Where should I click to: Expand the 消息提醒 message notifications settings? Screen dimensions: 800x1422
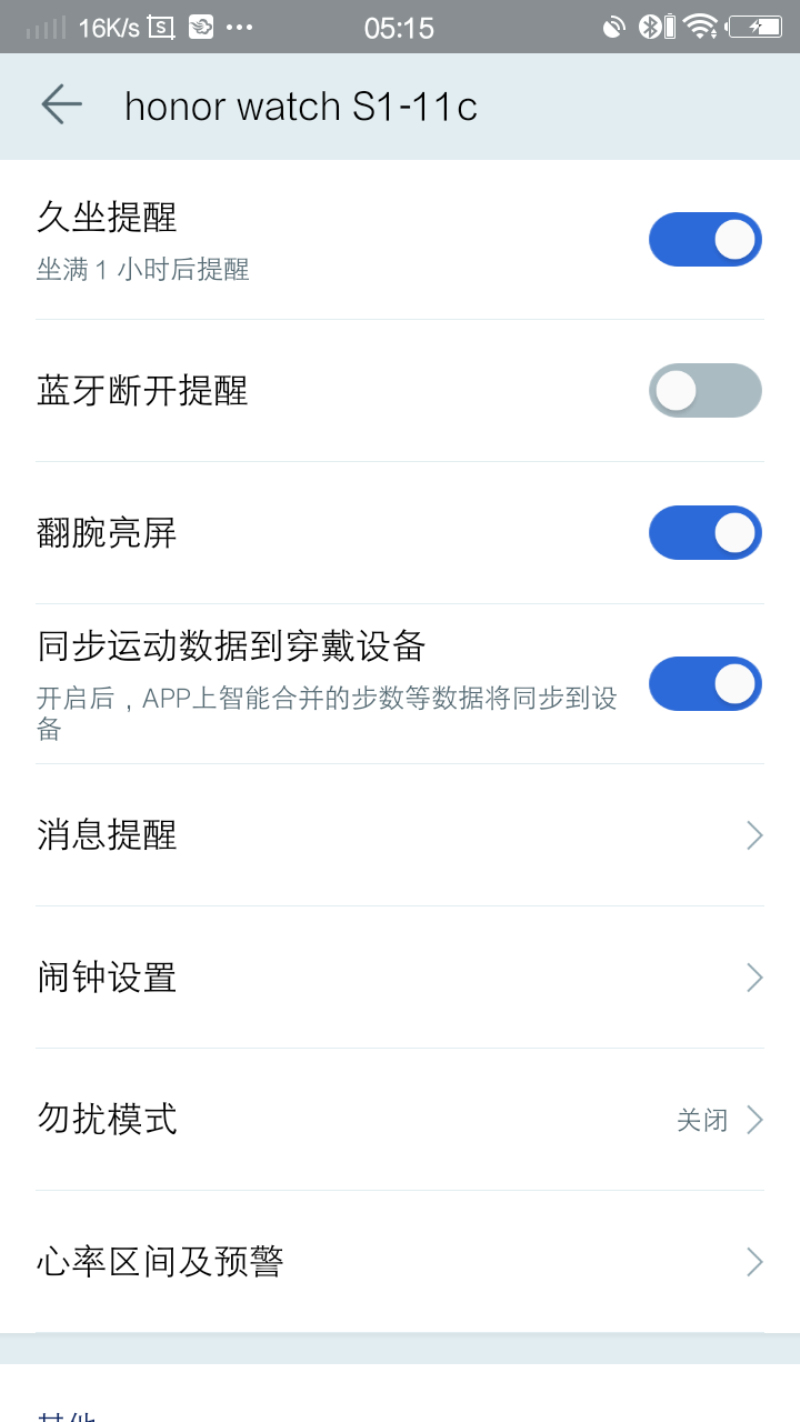pyautogui.click(x=755, y=835)
